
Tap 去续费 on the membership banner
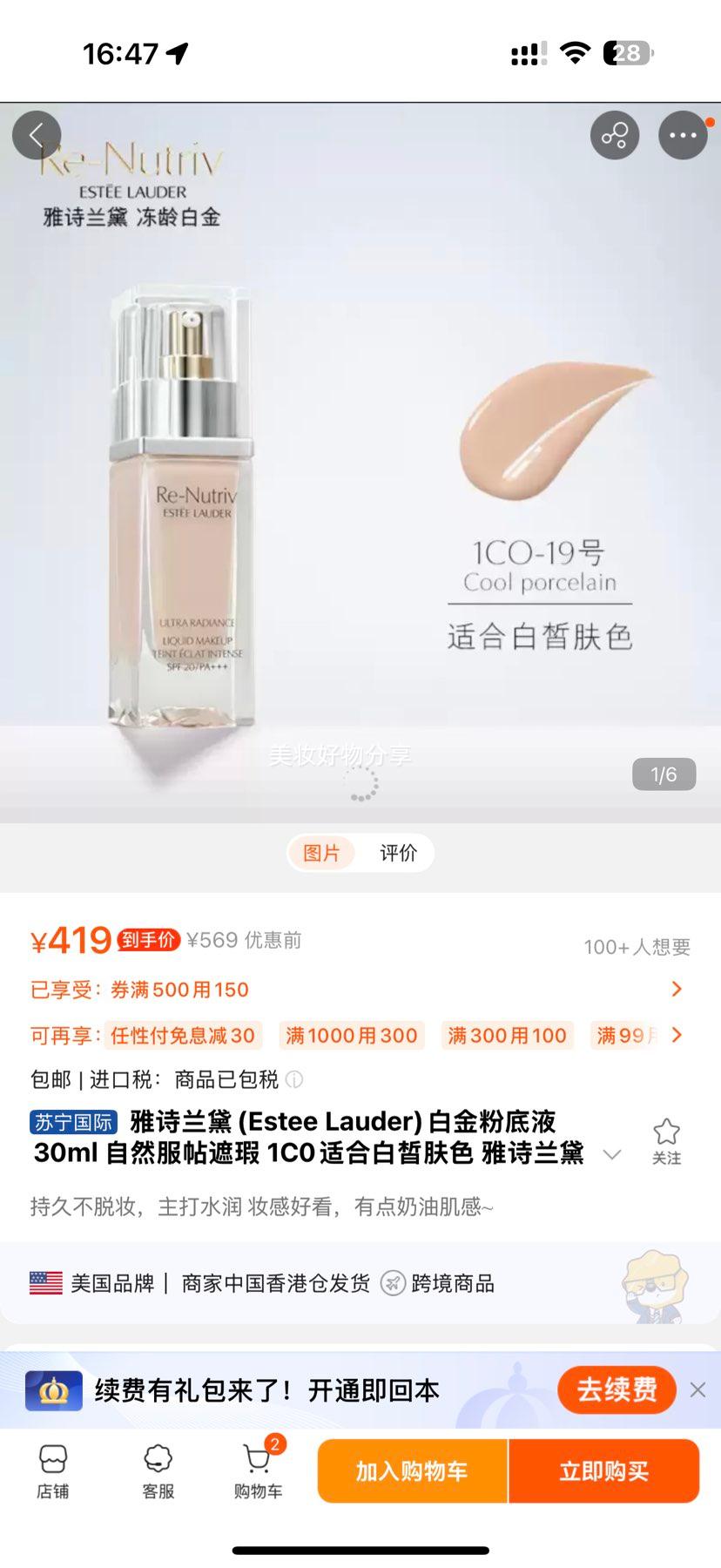[617, 1390]
